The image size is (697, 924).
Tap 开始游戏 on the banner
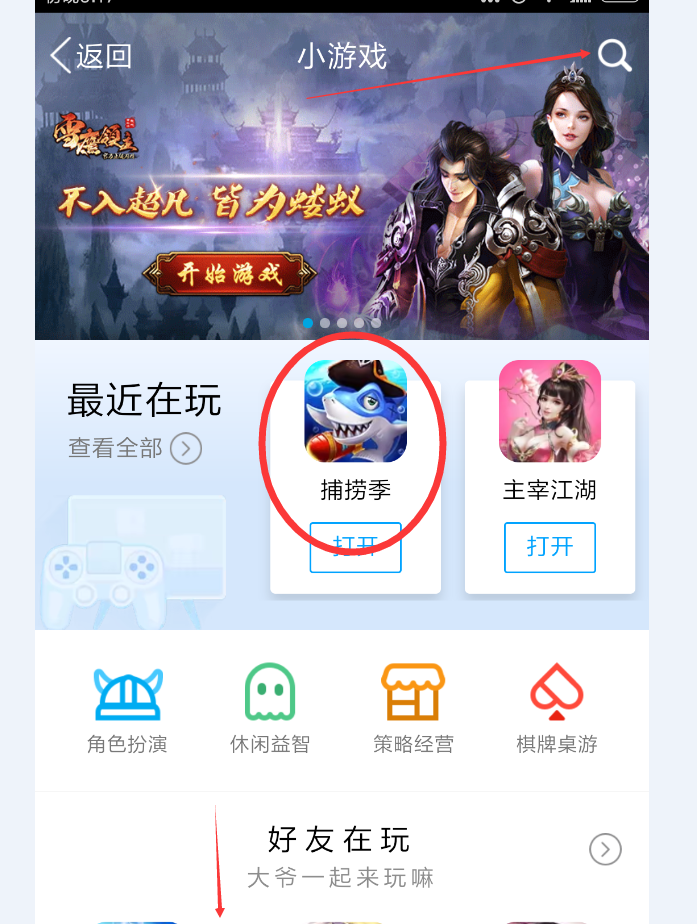pos(230,273)
